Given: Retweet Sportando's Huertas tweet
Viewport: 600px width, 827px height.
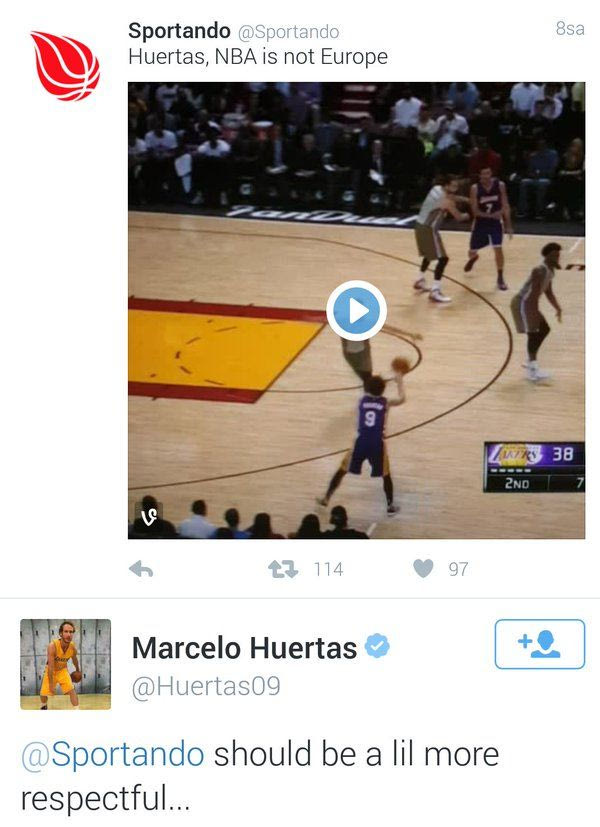Looking at the screenshot, I should (283, 569).
